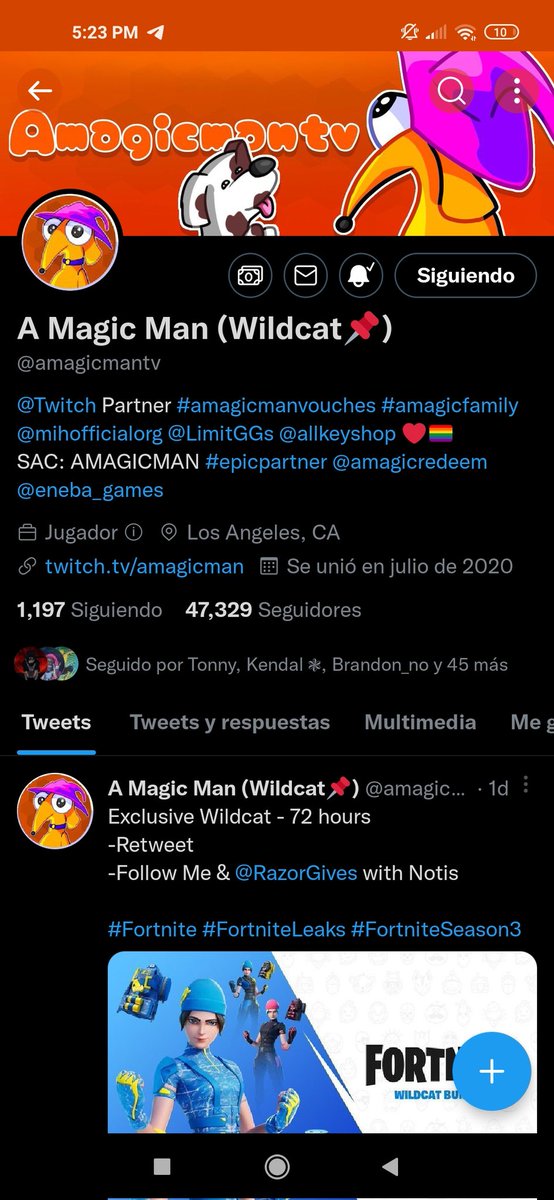Screen dimensions: 554x1200
Task: Change notification settings with the bell icon
Action: click(361, 276)
